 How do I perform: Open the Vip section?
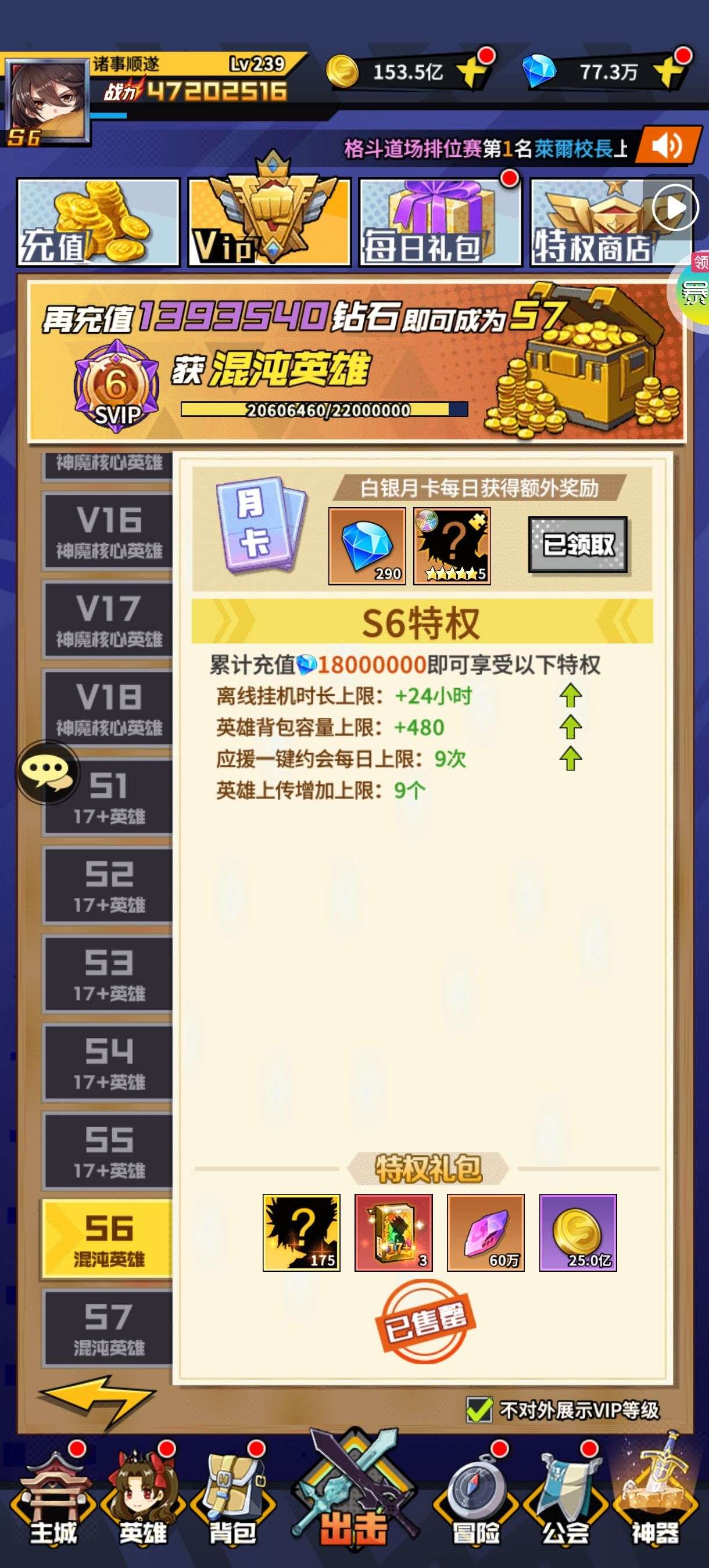pos(269,222)
